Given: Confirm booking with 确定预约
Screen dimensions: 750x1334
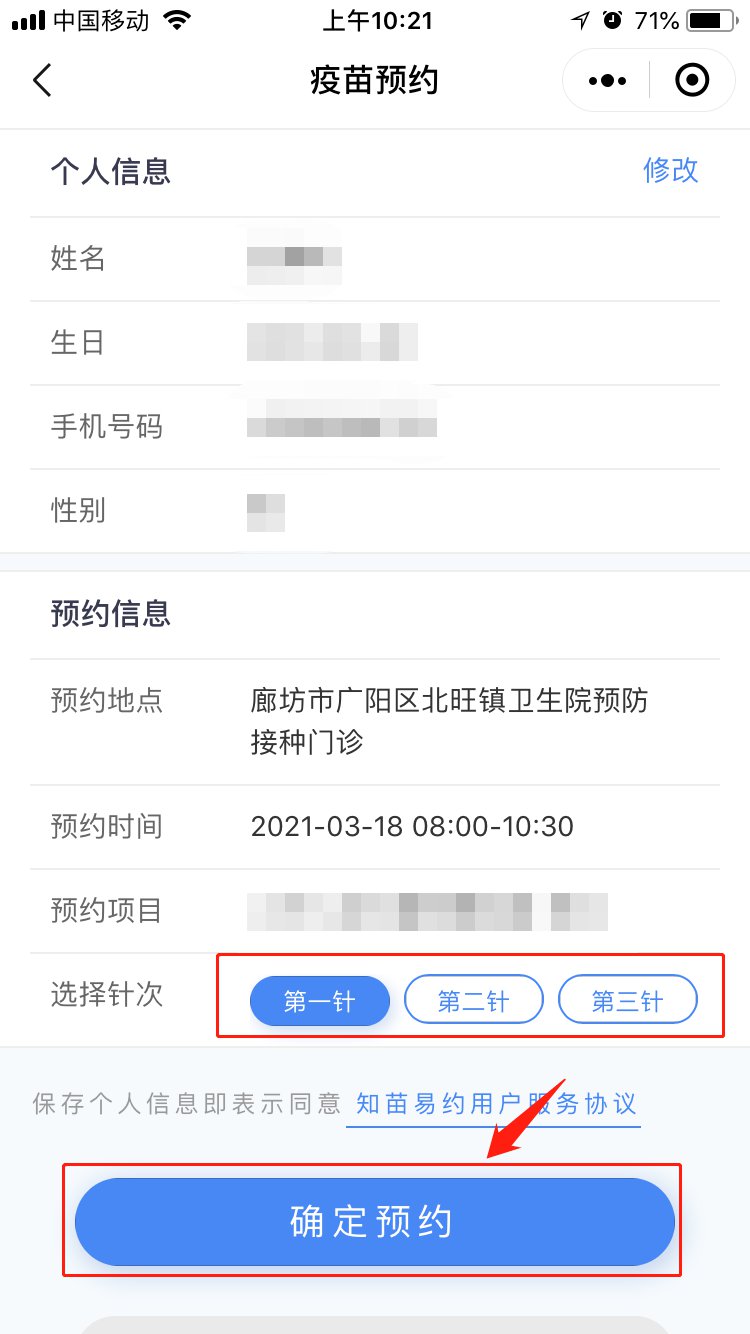Looking at the screenshot, I should point(374,1221).
